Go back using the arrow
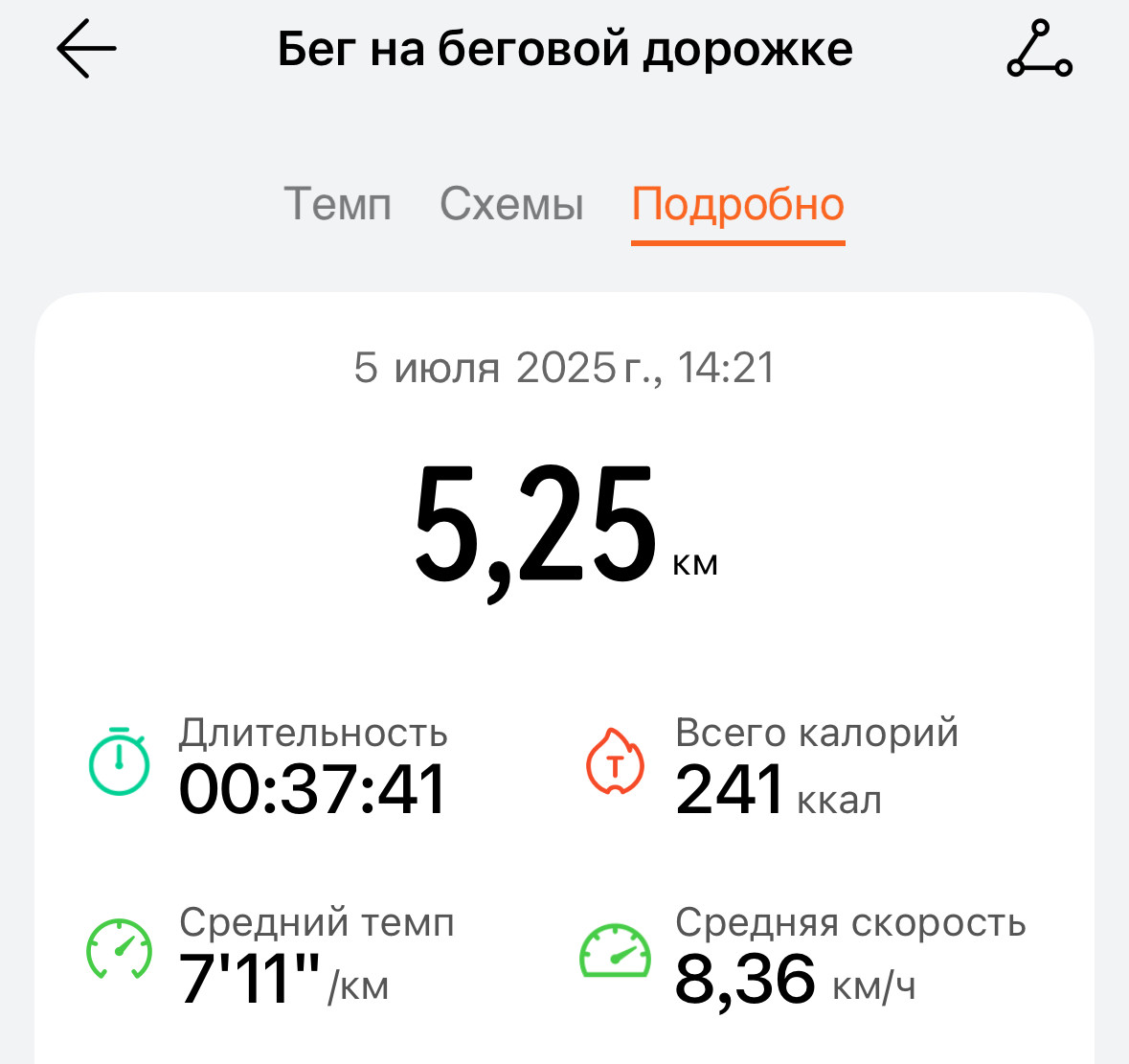Screen dimensions: 1129x1064 point(86,48)
